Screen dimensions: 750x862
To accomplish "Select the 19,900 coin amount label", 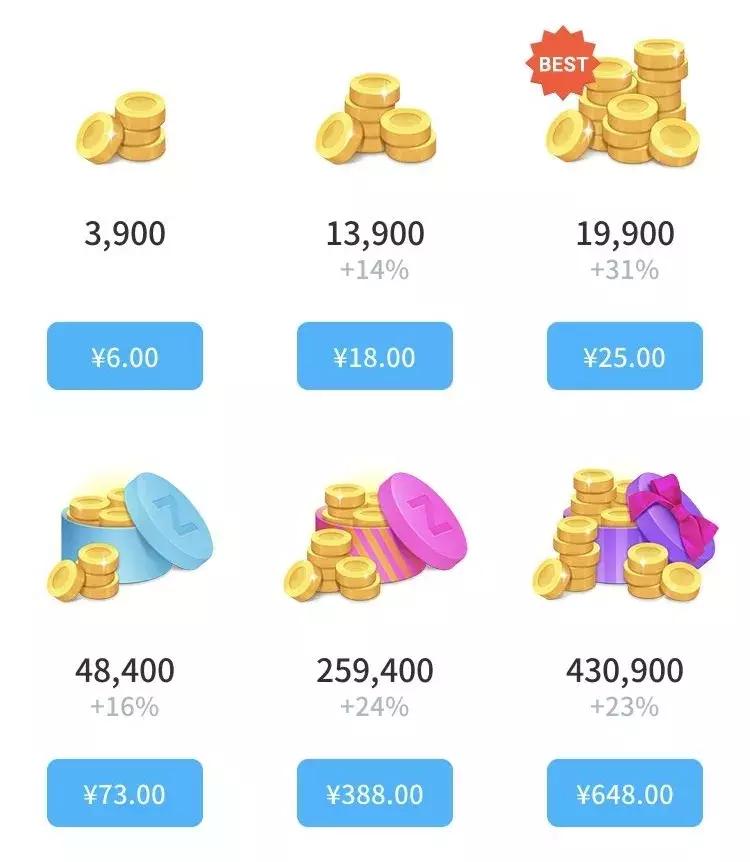I will pyautogui.click(x=623, y=233).
